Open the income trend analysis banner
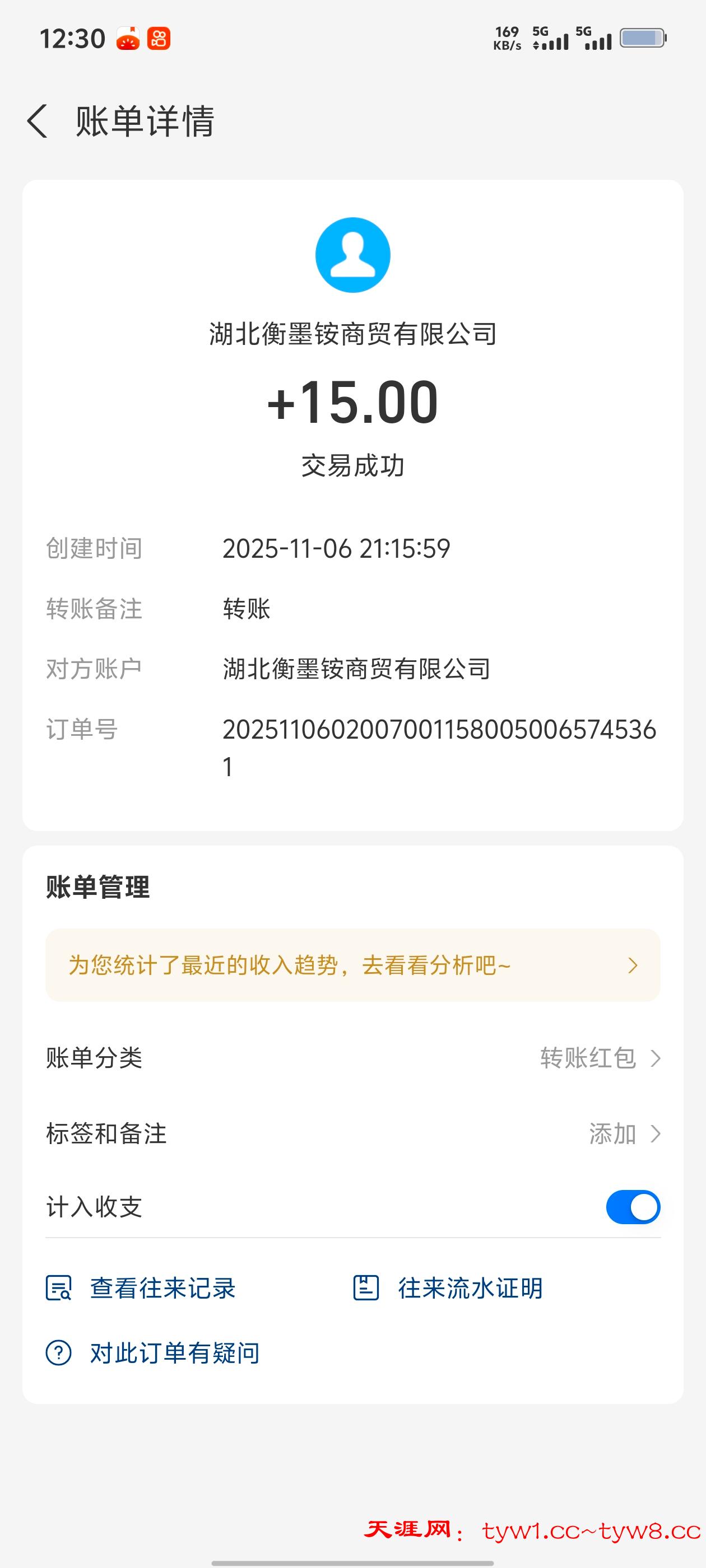706x1568 pixels. [x=352, y=965]
